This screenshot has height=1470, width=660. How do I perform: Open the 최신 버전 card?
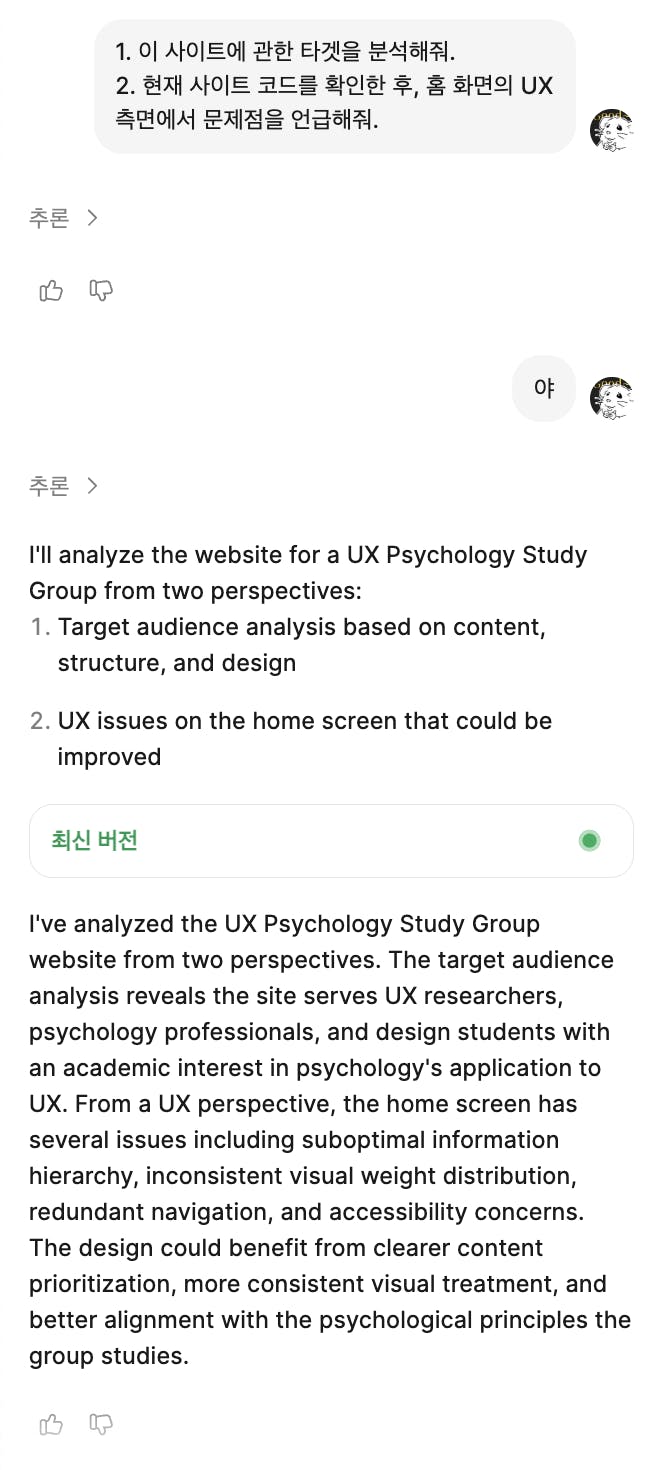pos(331,841)
